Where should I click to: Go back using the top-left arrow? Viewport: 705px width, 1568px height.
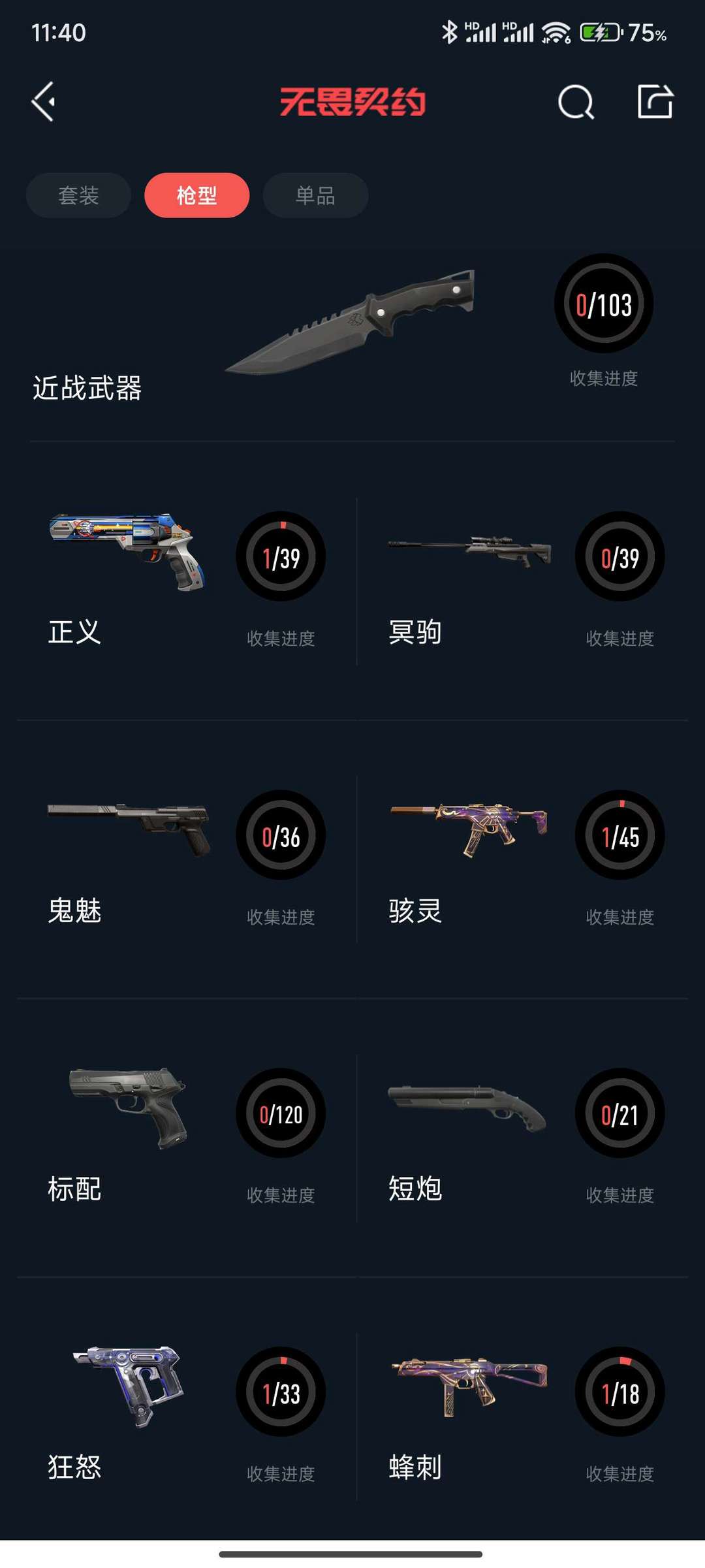(44, 102)
